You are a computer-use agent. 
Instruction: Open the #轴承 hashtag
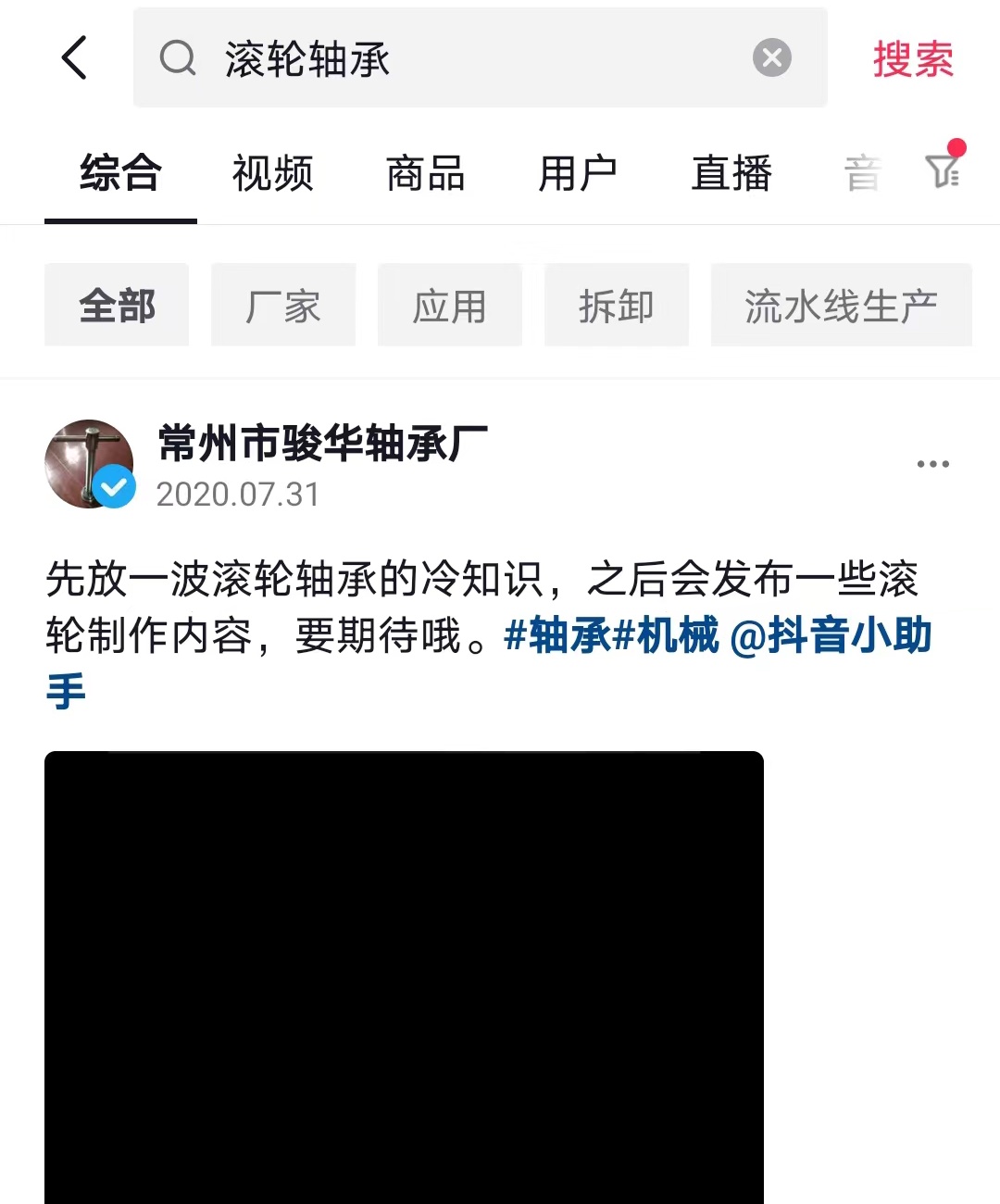tap(556, 636)
